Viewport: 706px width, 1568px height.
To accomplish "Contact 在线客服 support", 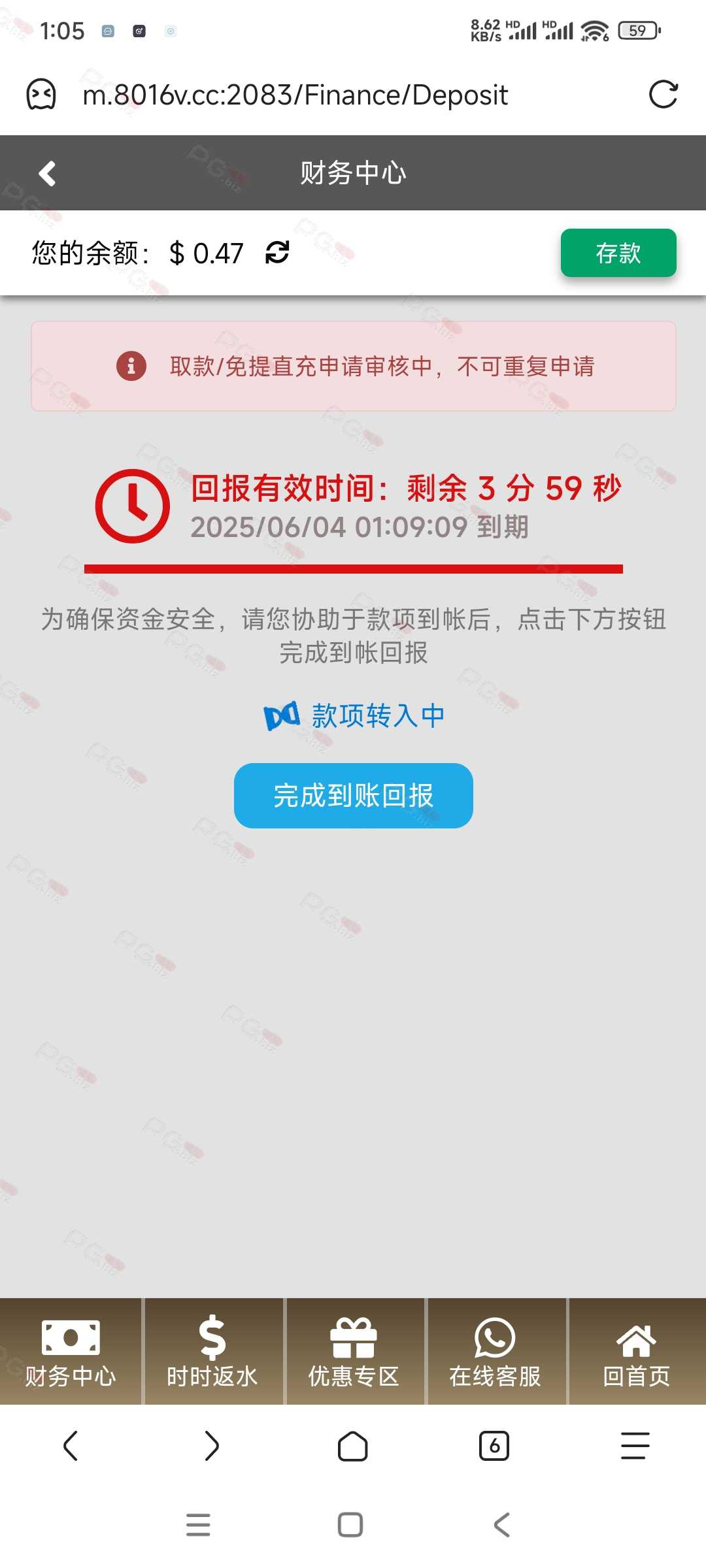I will click(495, 1351).
